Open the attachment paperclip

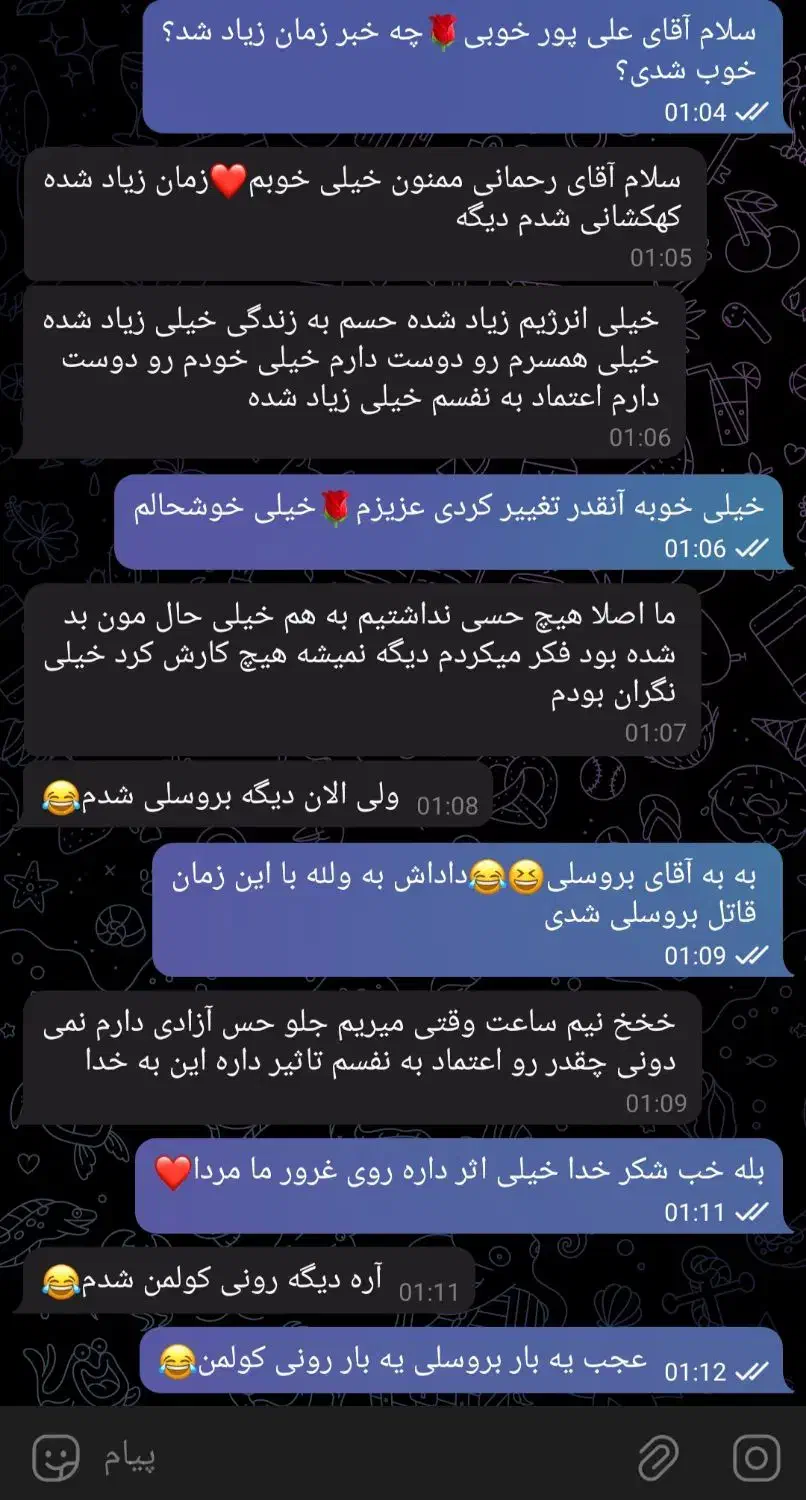coord(659,1457)
